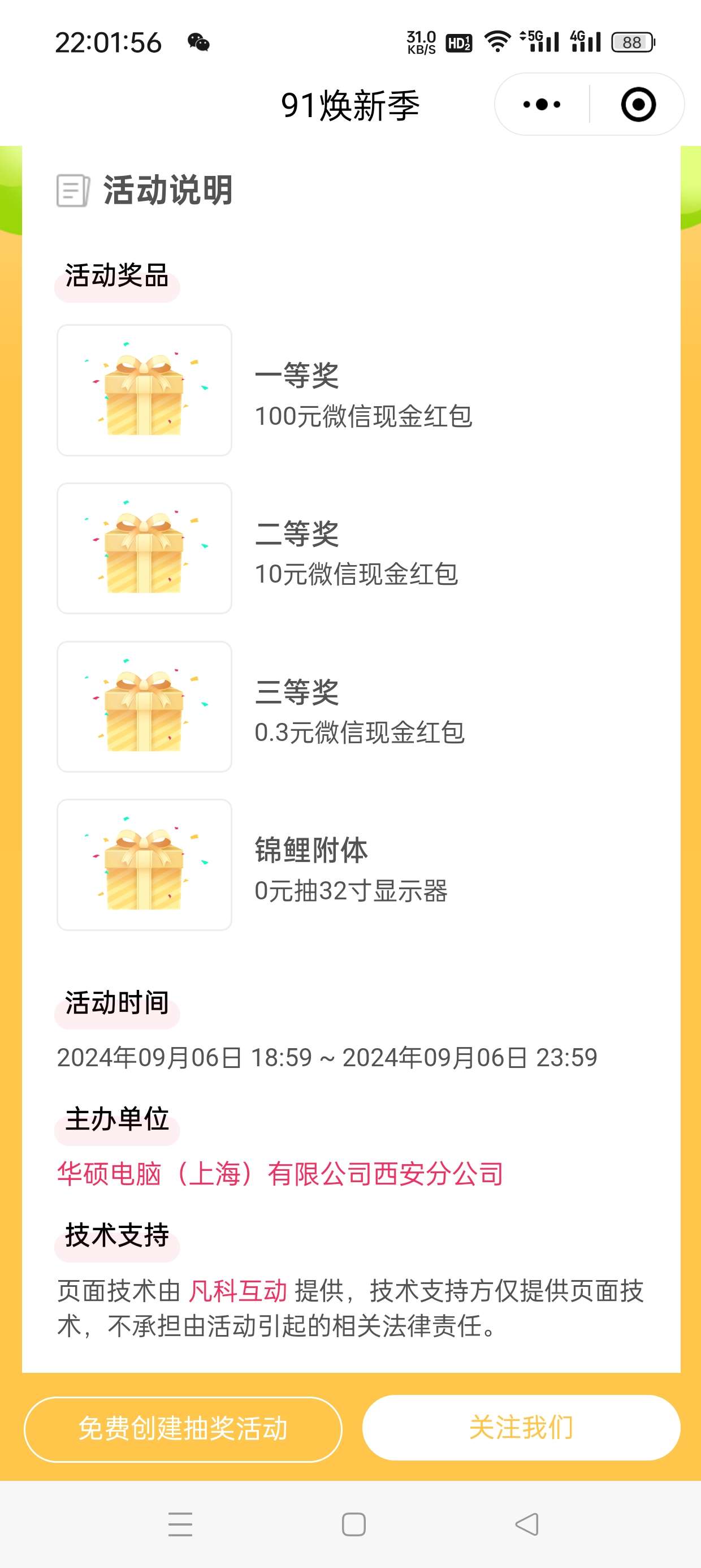
Task: Close the mini program with the circle icon
Action: pyautogui.click(x=638, y=105)
